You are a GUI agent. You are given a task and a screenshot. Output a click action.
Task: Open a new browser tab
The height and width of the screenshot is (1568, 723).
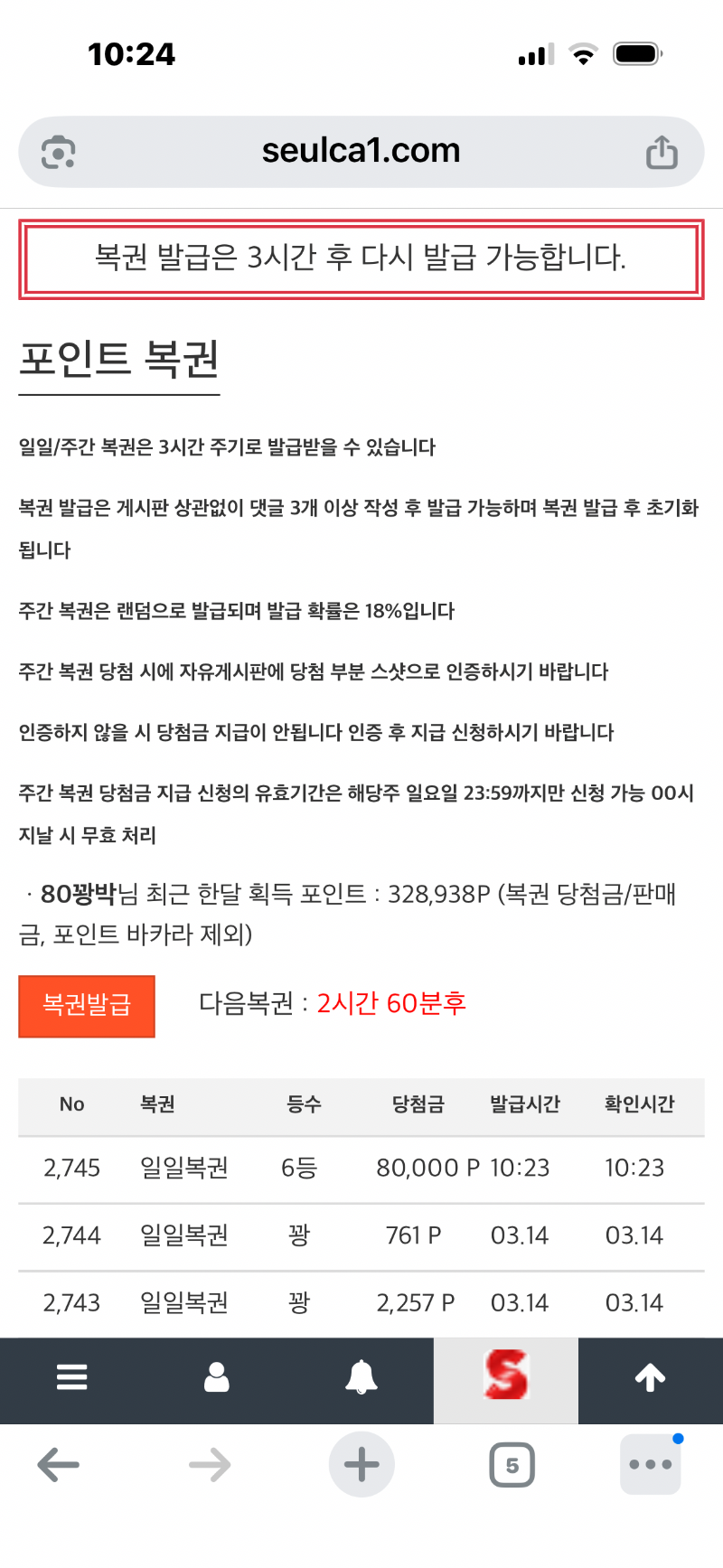click(361, 1465)
